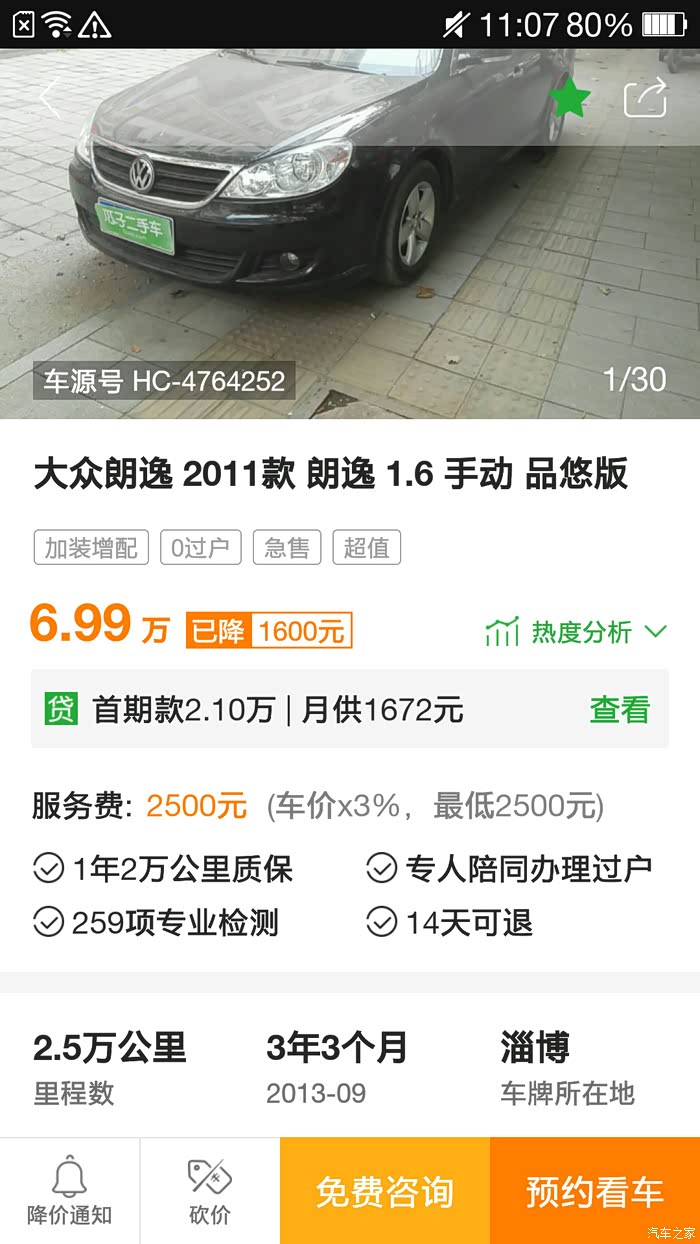The height and width of the screenshot is (1244, 700).
Task: Open 降价通知 price drop alert
Action: coord(69,1191)
